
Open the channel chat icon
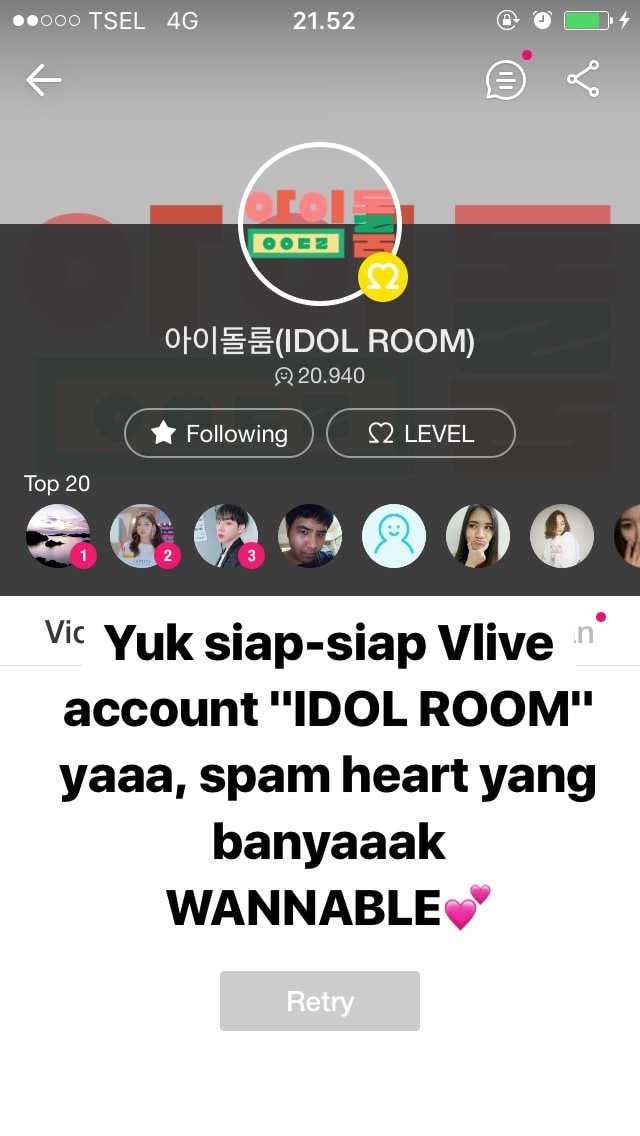(x=506, y=80)
